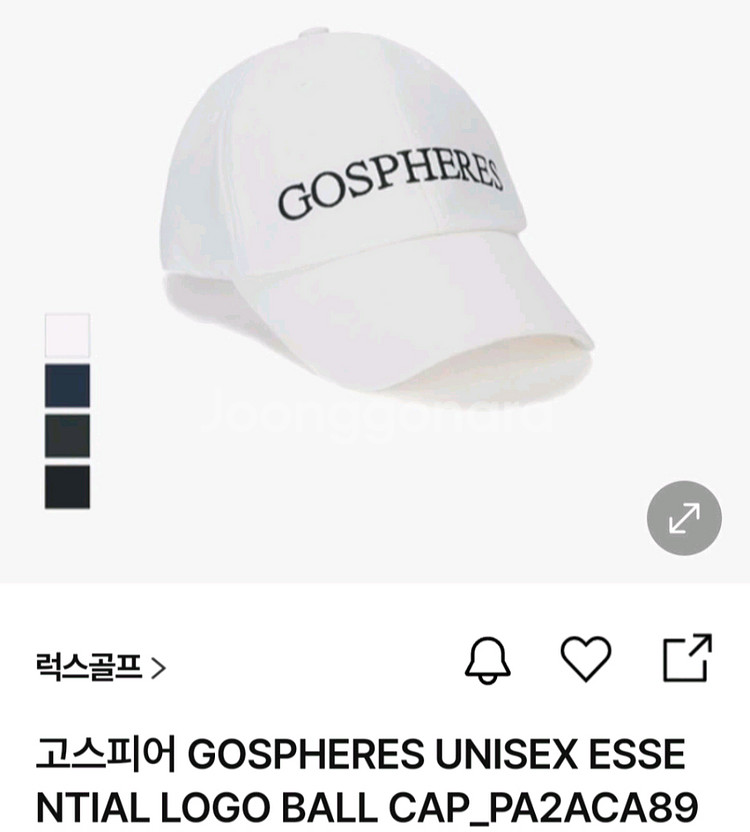The image size is (750, 832).
Task: Share this product listing
Action: [x=688, y=658]
